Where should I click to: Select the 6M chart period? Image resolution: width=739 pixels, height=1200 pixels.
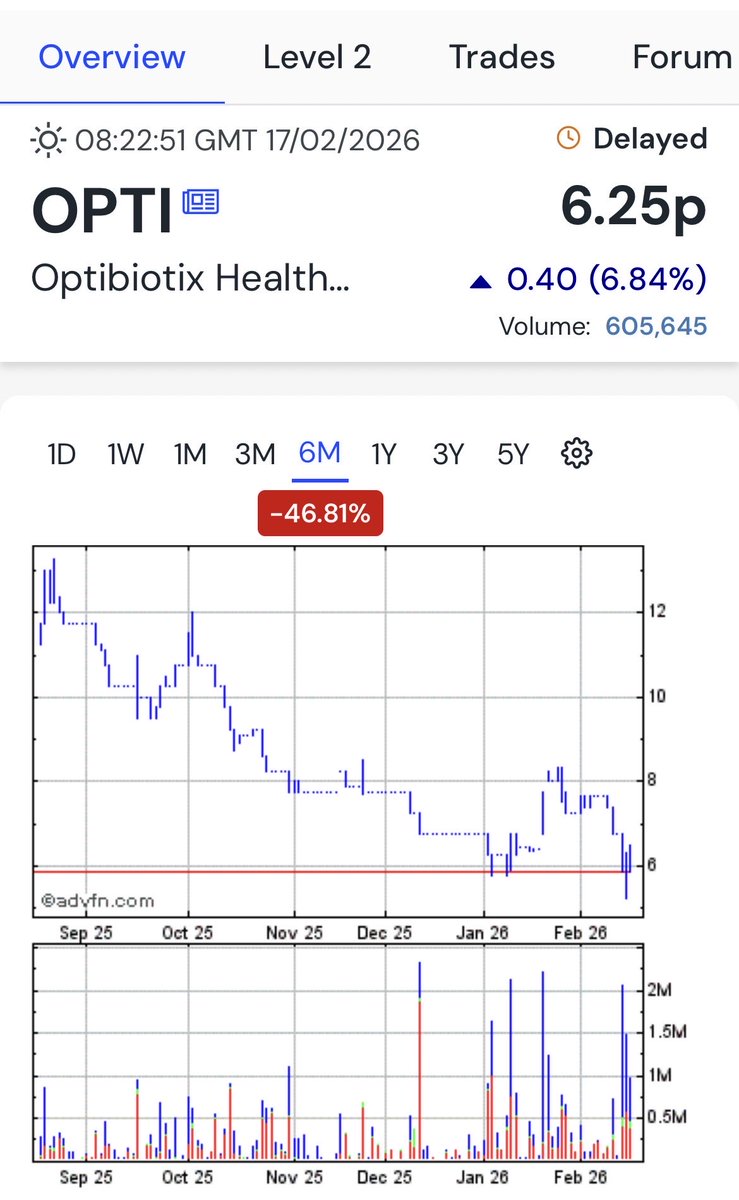click(x=320, y=453)
